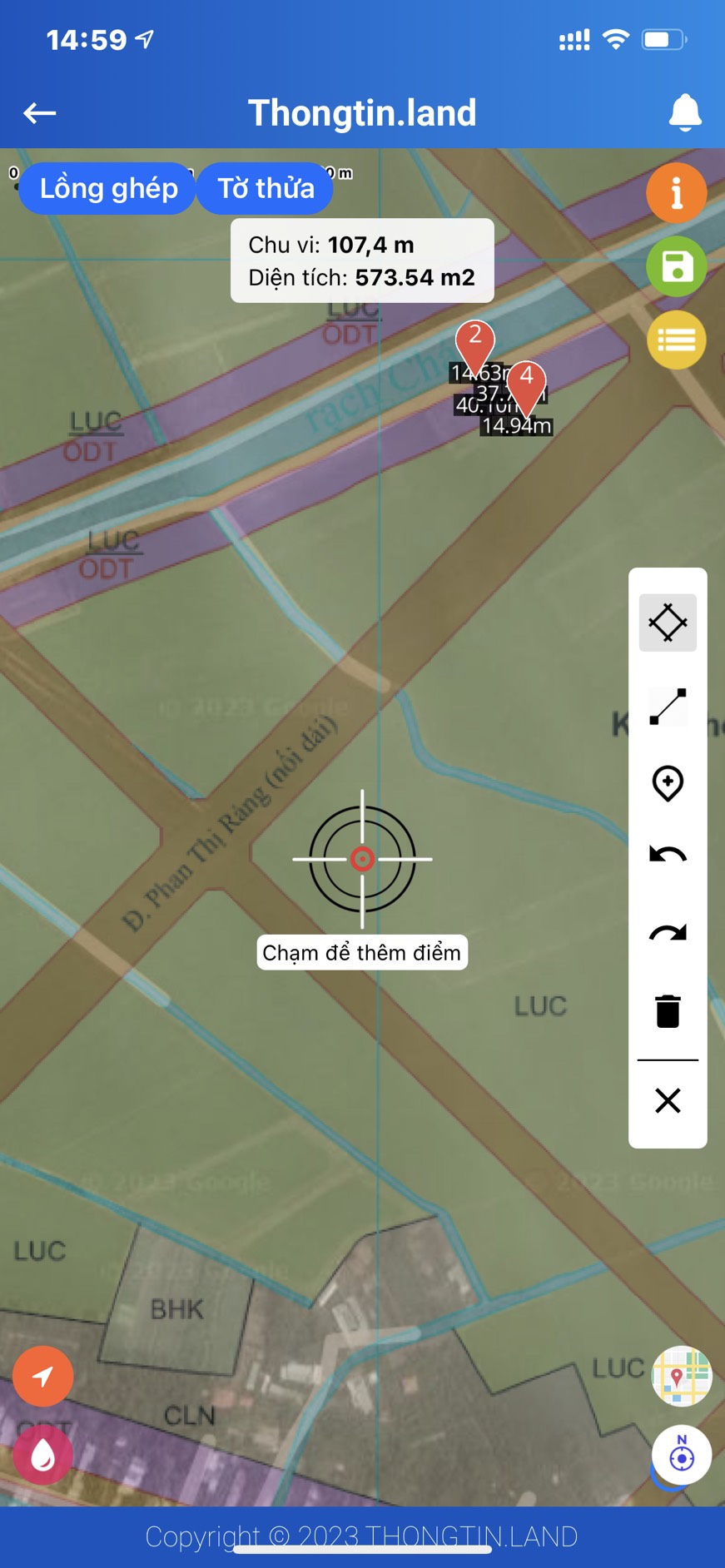Delete the measurement with trash icon
Image resolution: width=725 pixels, height=1568 pixels.
pos(668,1011)
